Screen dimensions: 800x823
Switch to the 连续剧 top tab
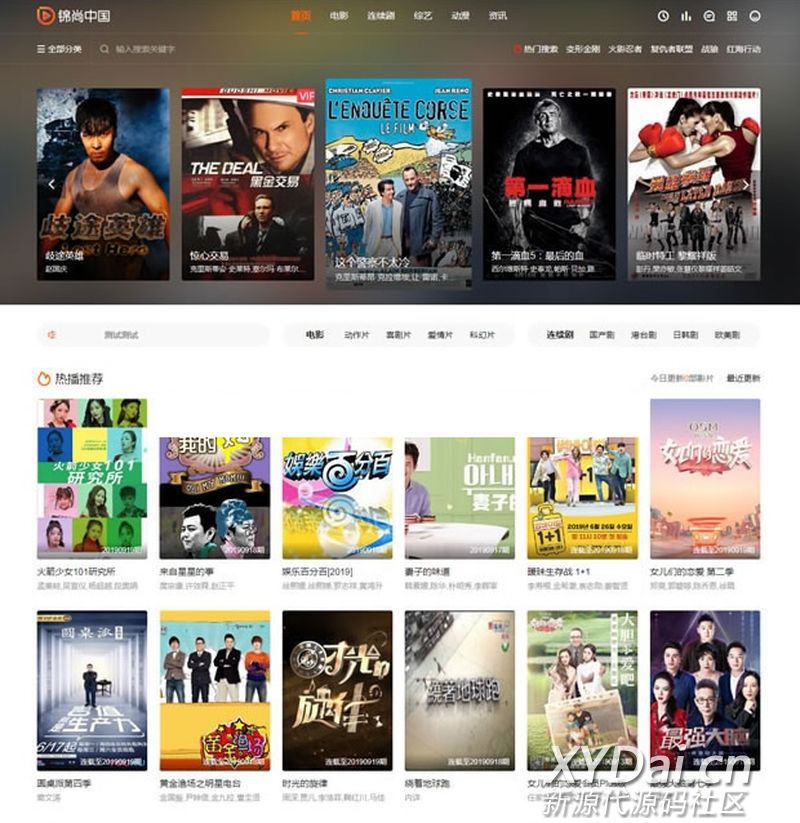381,16
